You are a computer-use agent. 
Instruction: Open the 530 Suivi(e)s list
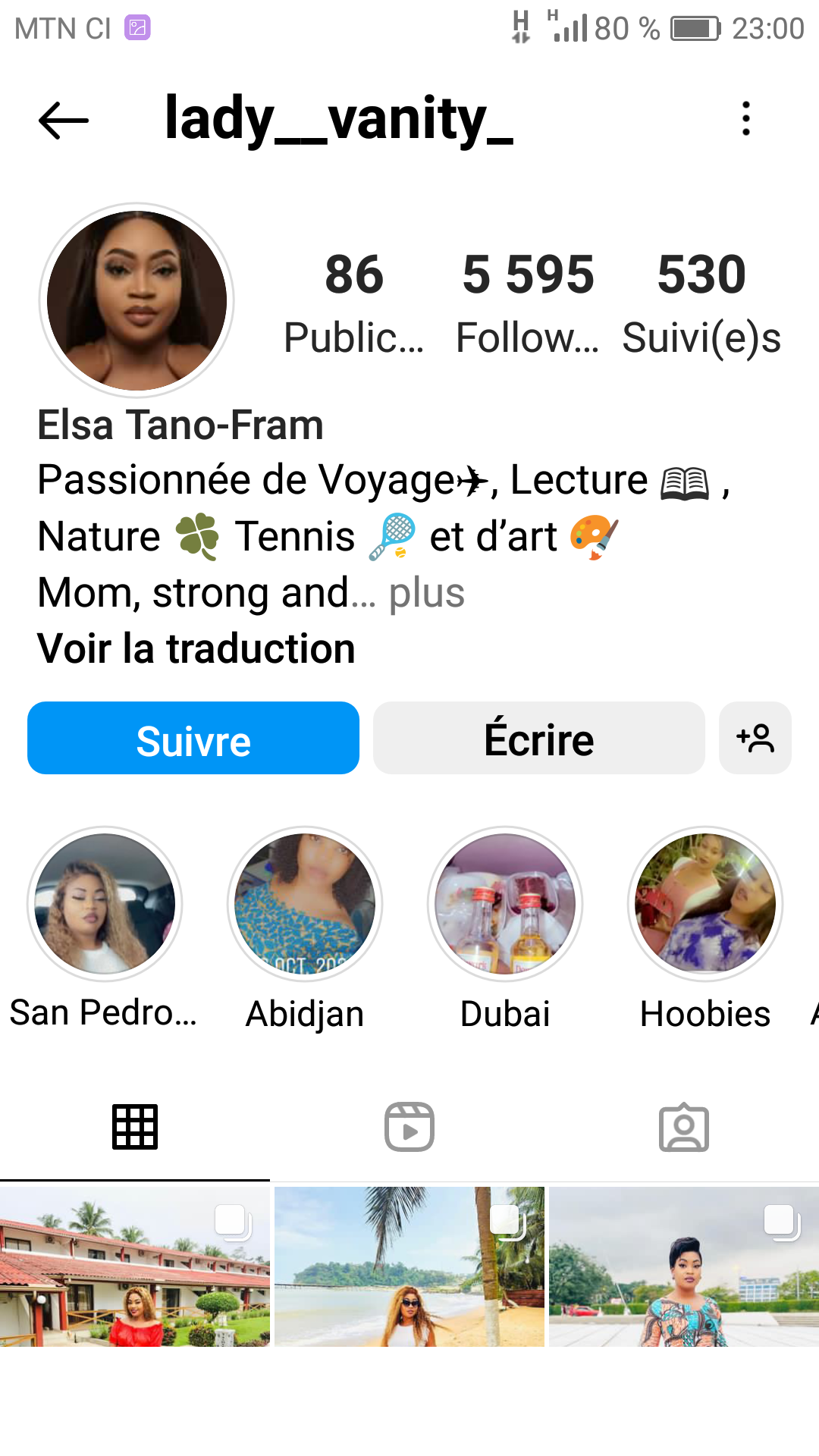tap(701, 303)
